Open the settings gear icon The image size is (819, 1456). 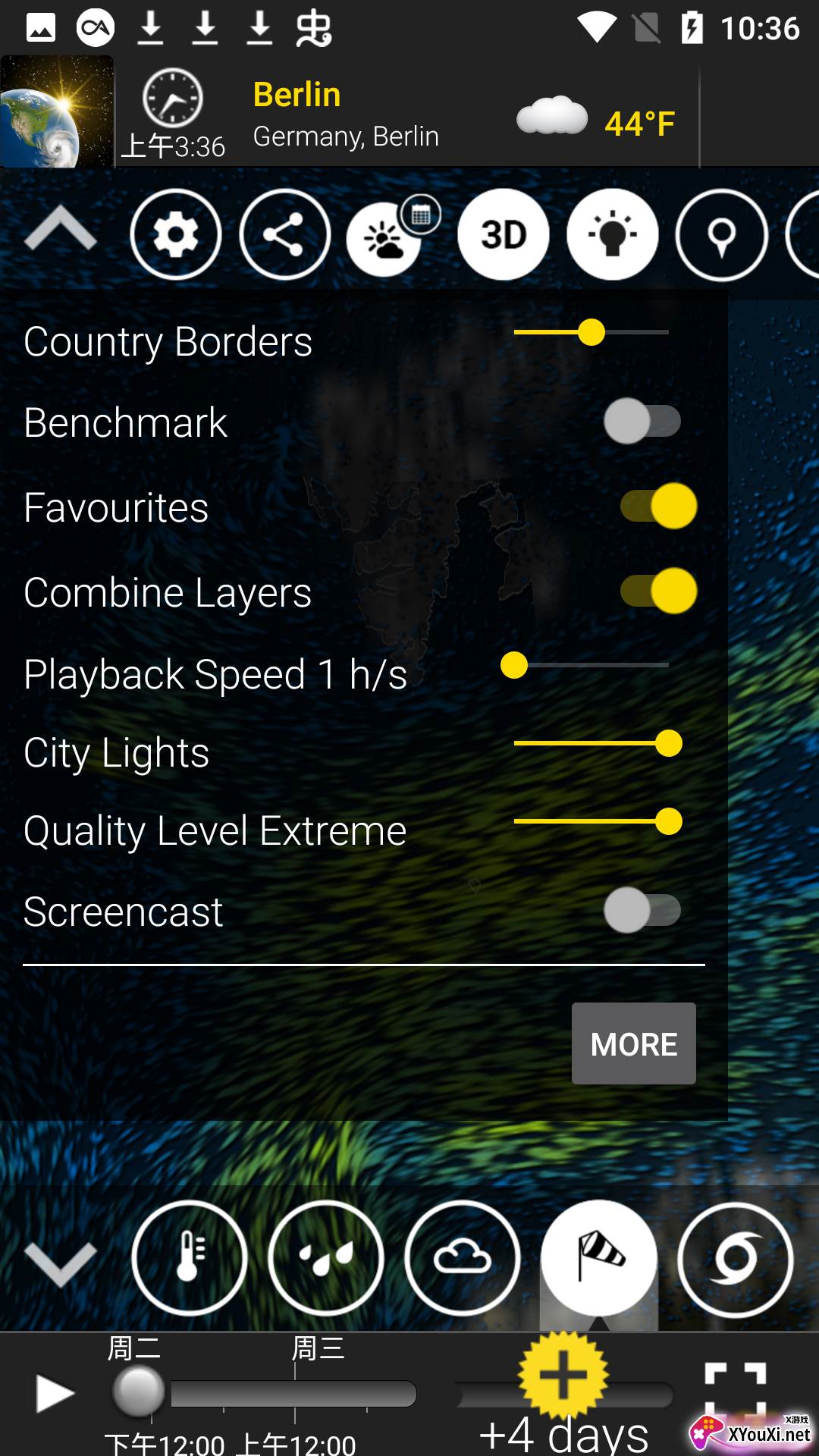[175, 234]
